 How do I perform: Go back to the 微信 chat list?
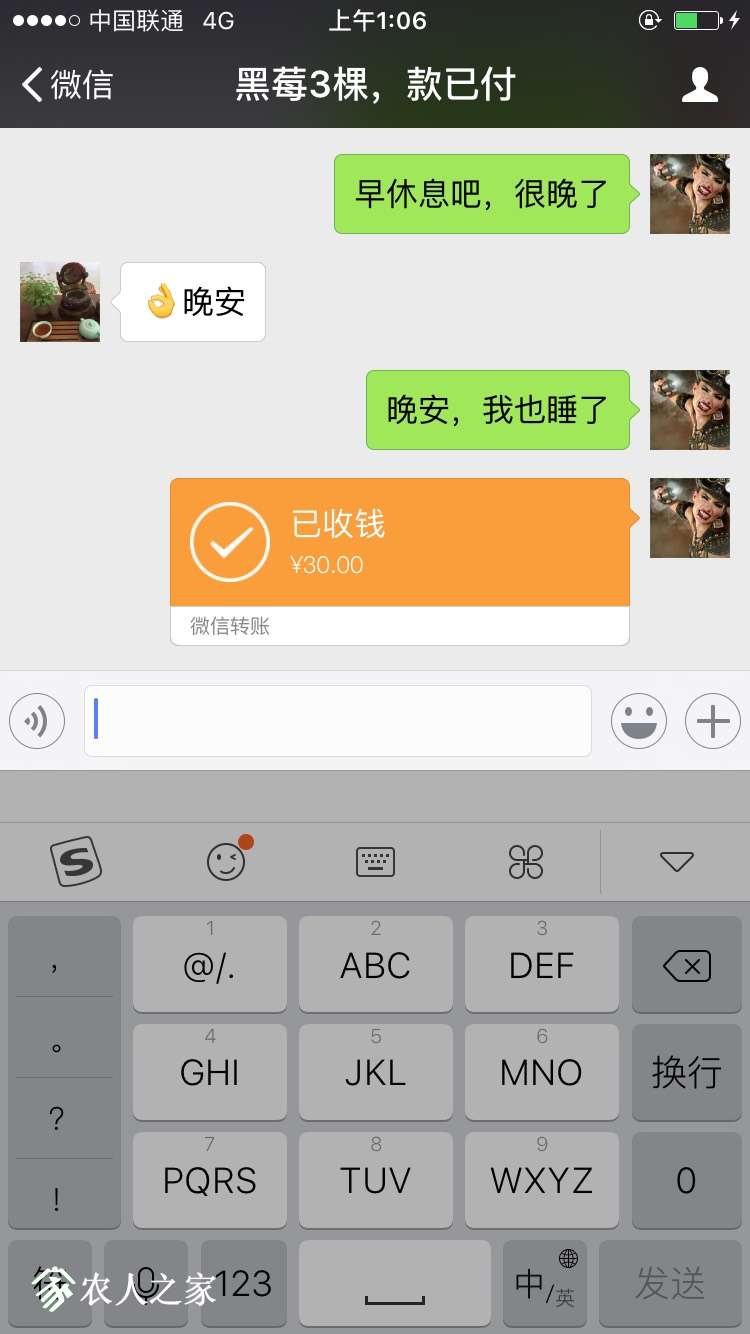(x=68, y=85)
